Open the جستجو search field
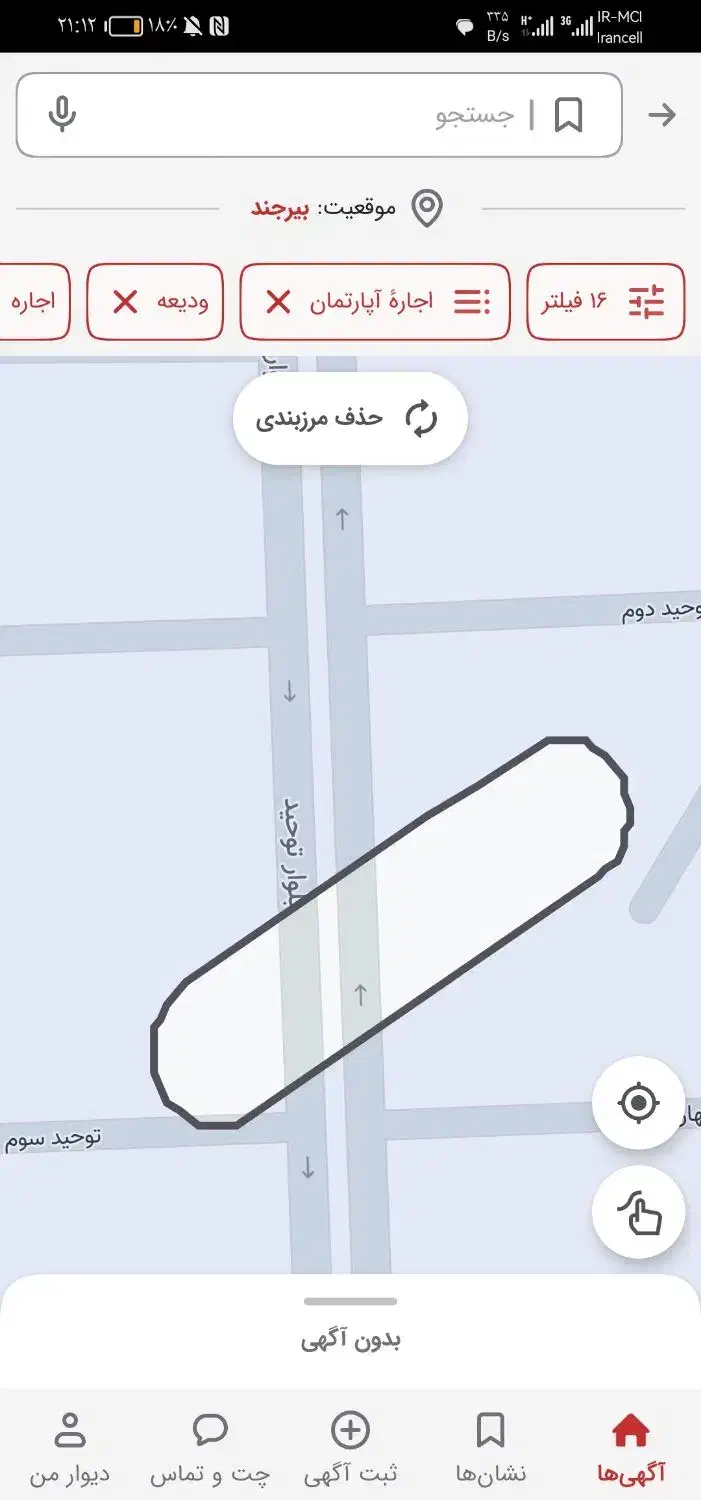The height and width of the screenshot is (1500, 701). (x=300, y=115)
